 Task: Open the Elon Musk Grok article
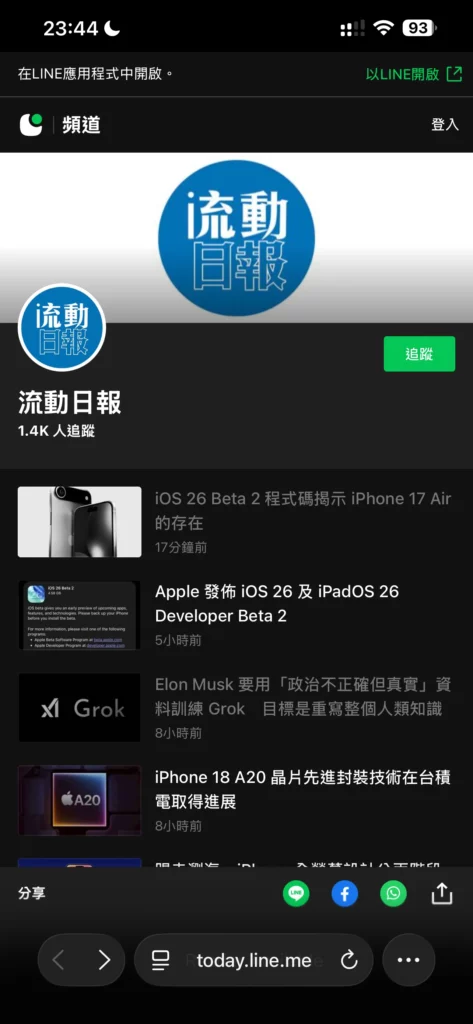(x=235, y=708)
